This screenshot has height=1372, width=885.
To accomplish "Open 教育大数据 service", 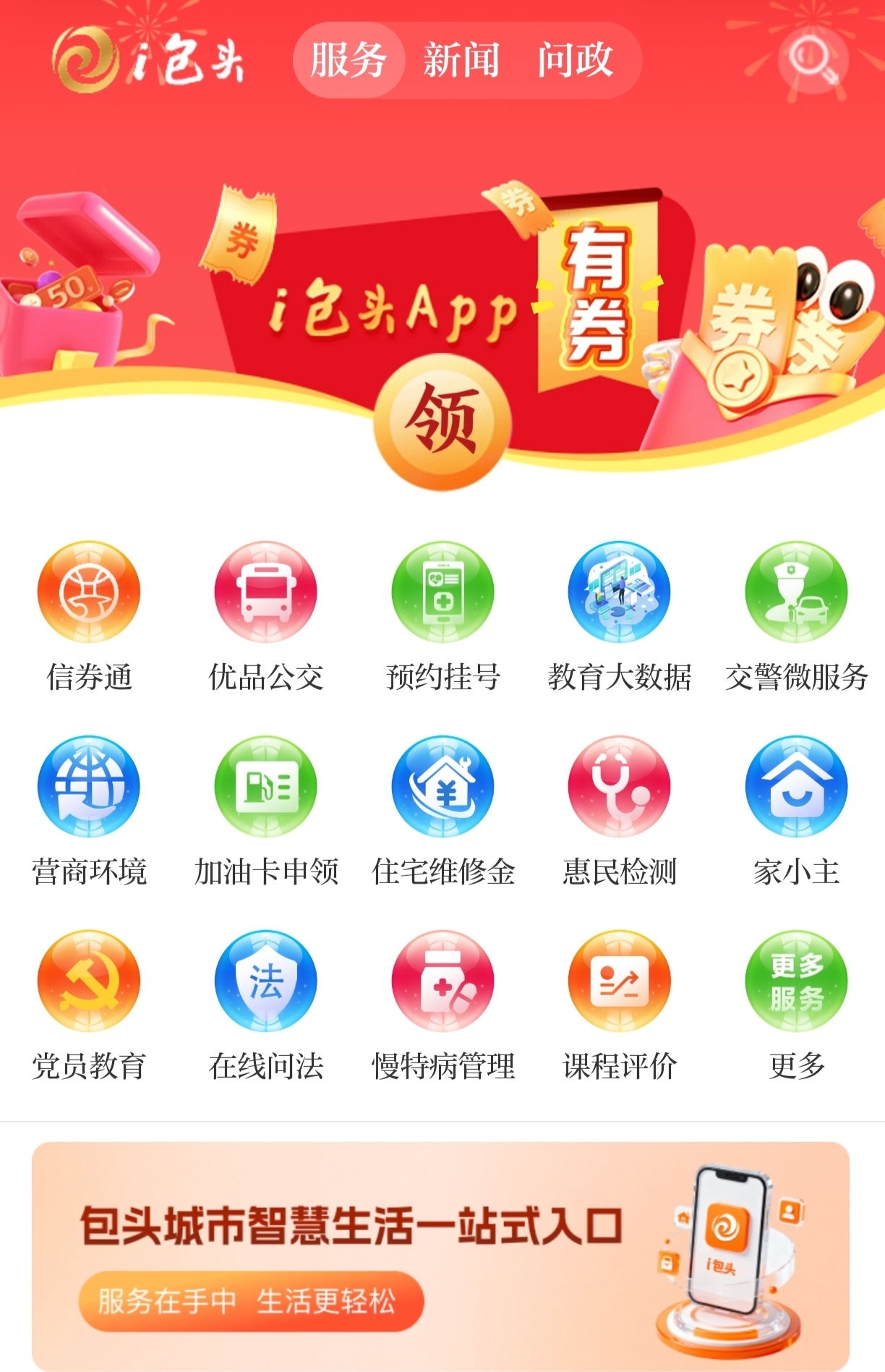I will pos(619,592).
